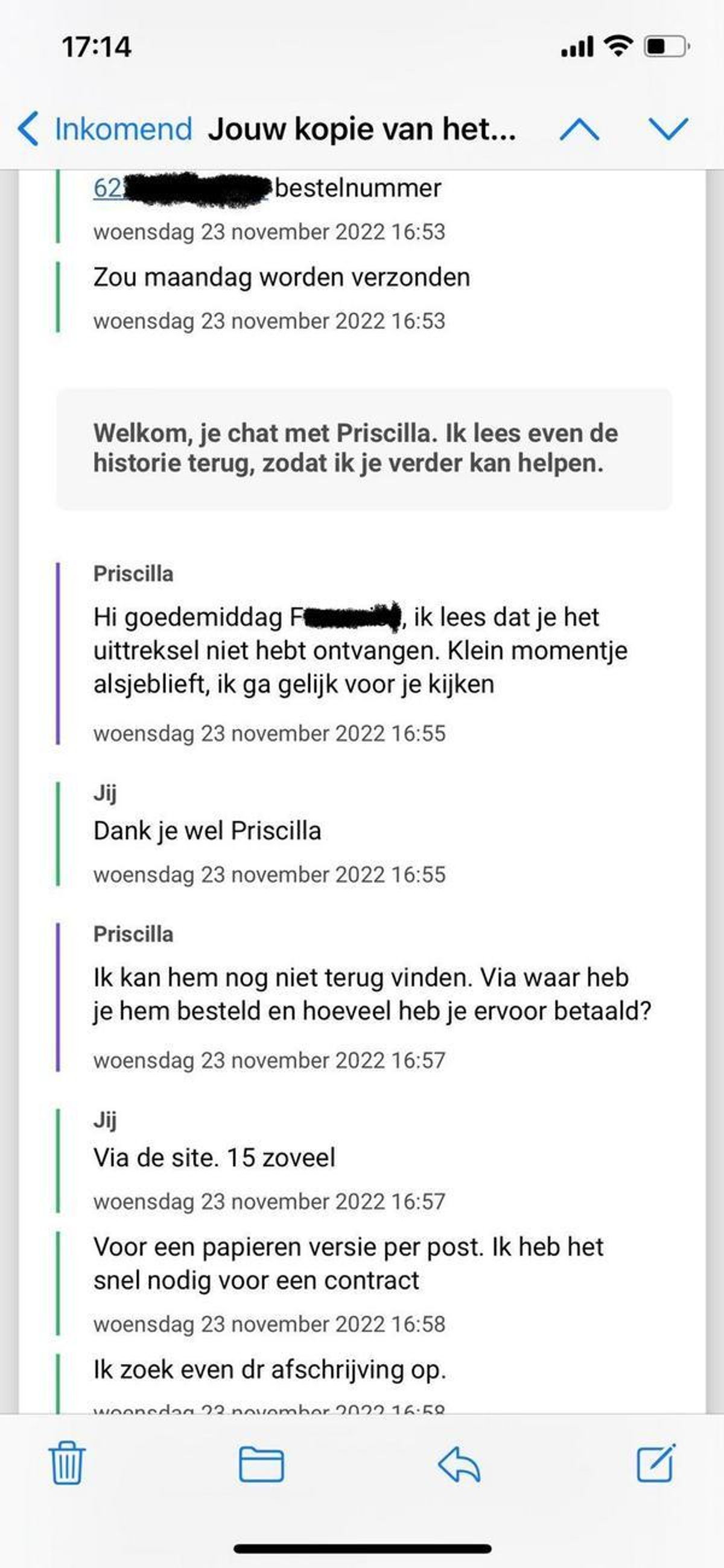The width and height of the screenshot is (724, 1568).
Task: Delete this email with the trash icon
Action: (x=67, y=1464)
